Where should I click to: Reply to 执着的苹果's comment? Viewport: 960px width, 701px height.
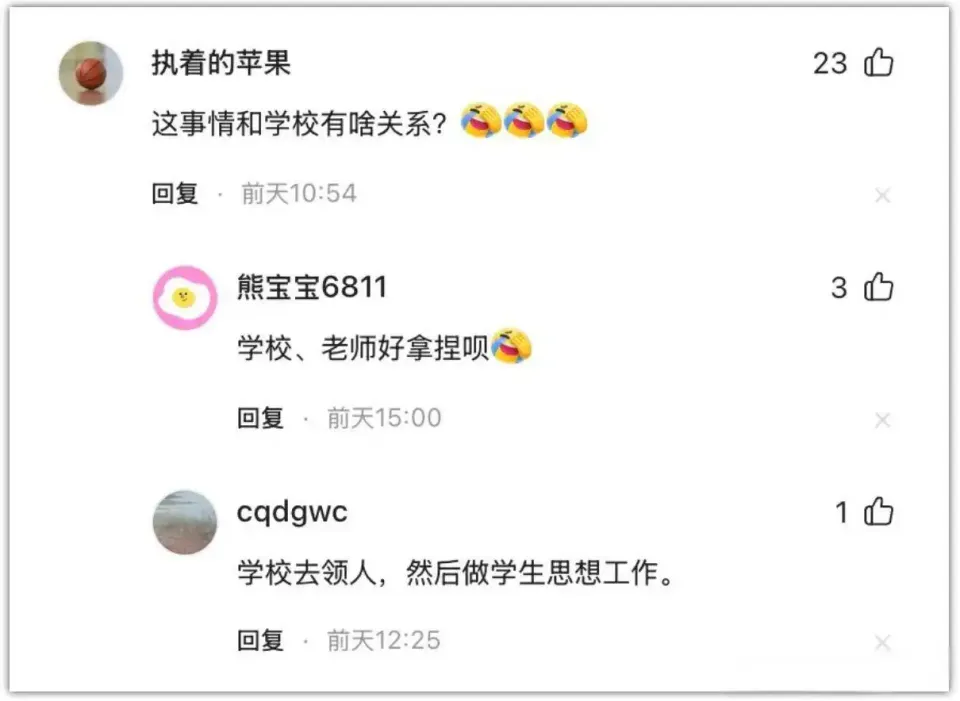click(175, 194)
